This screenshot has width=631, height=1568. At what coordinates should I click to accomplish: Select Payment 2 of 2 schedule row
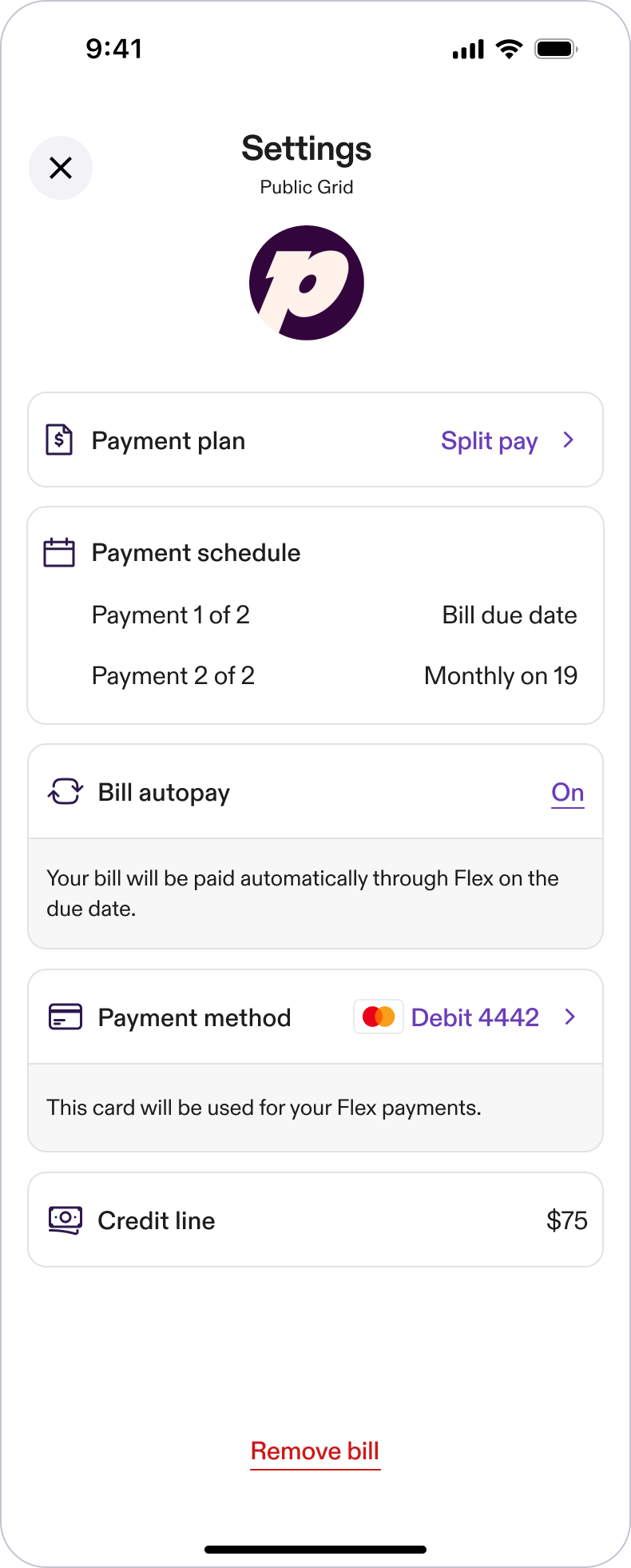(x=173, y=675)
